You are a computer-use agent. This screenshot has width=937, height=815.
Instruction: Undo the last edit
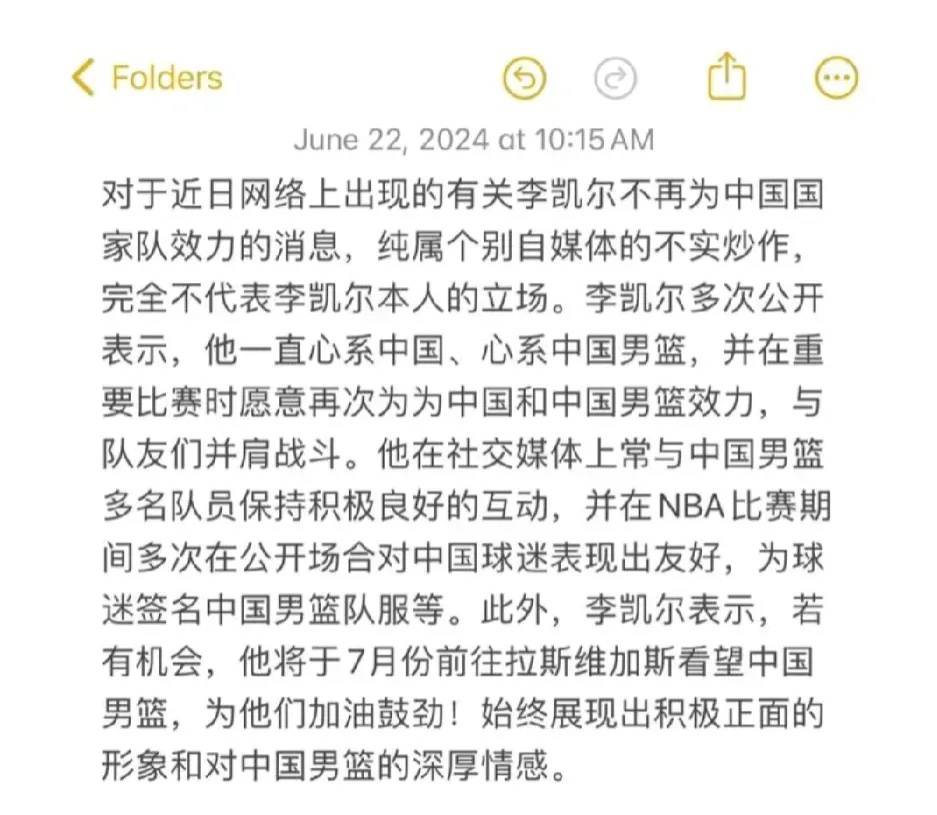pos(524,78)
